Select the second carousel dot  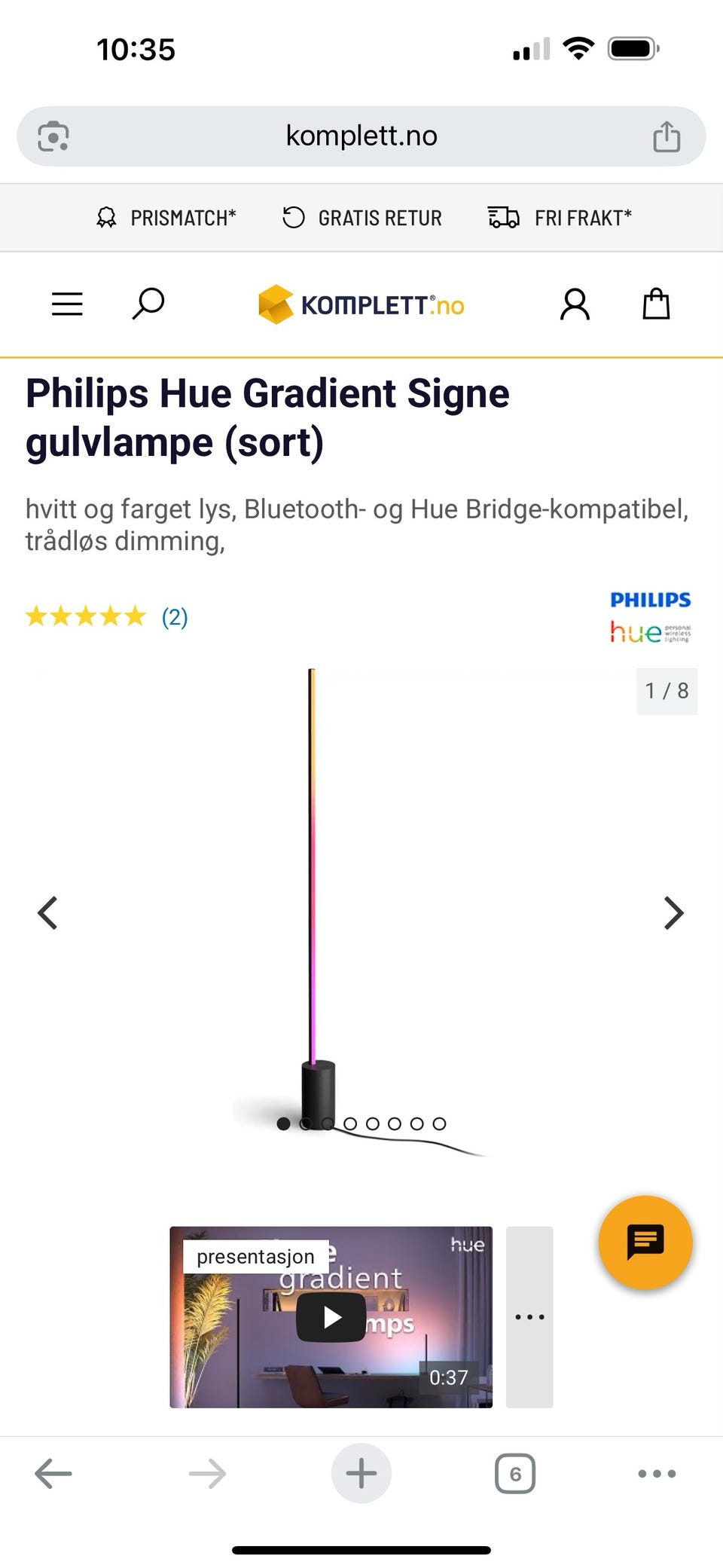click(x=307, y=1123)
